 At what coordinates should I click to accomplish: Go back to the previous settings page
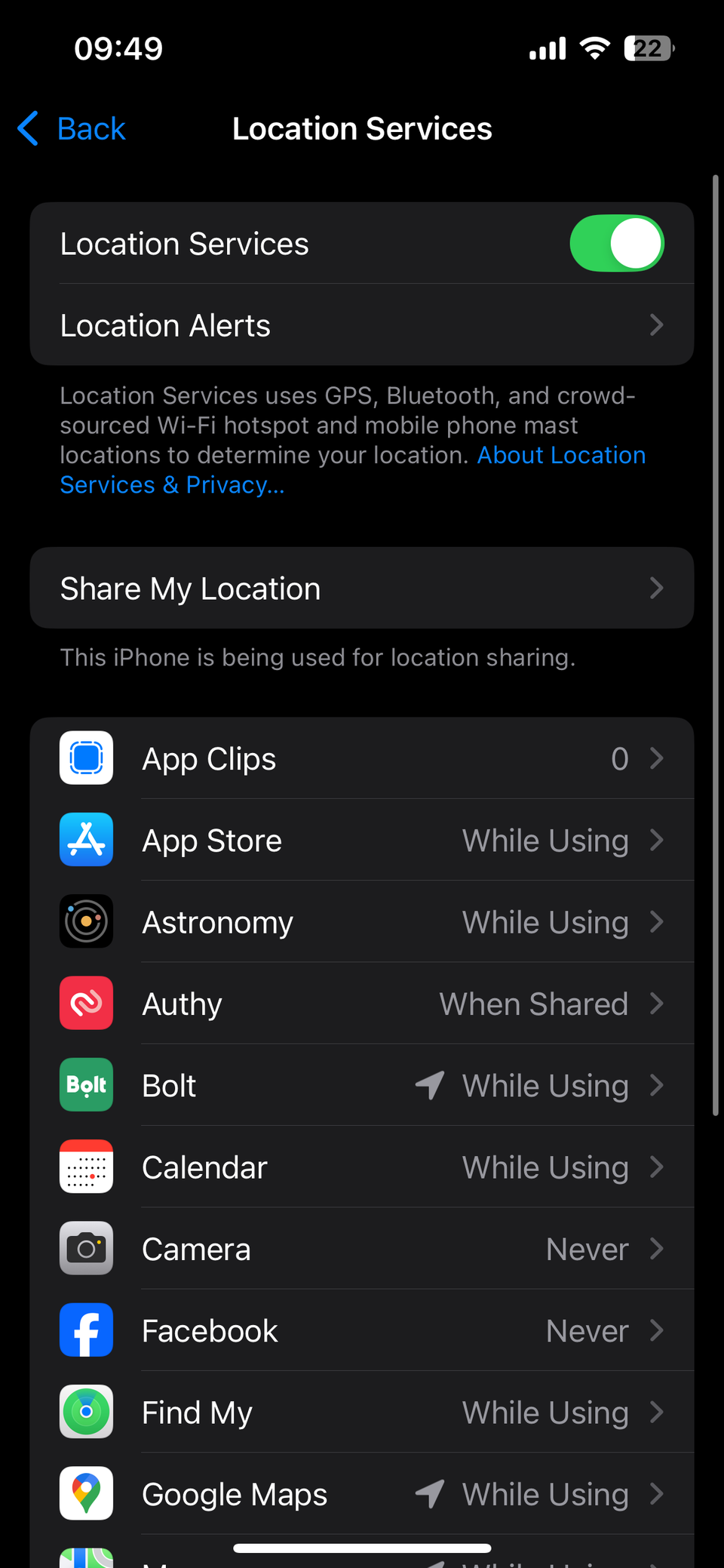(72, 129)
